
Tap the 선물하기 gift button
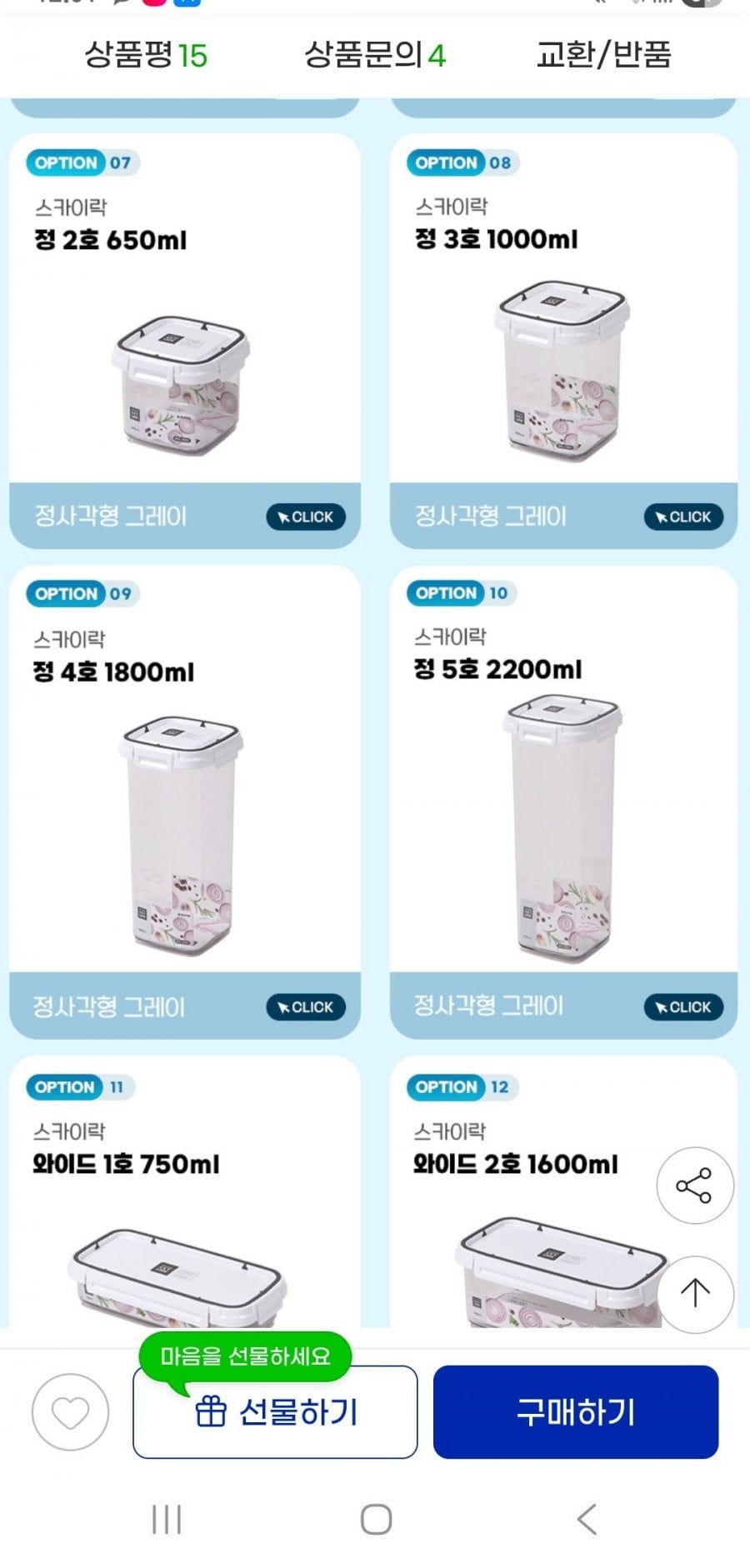click(x=275, y=1412)
